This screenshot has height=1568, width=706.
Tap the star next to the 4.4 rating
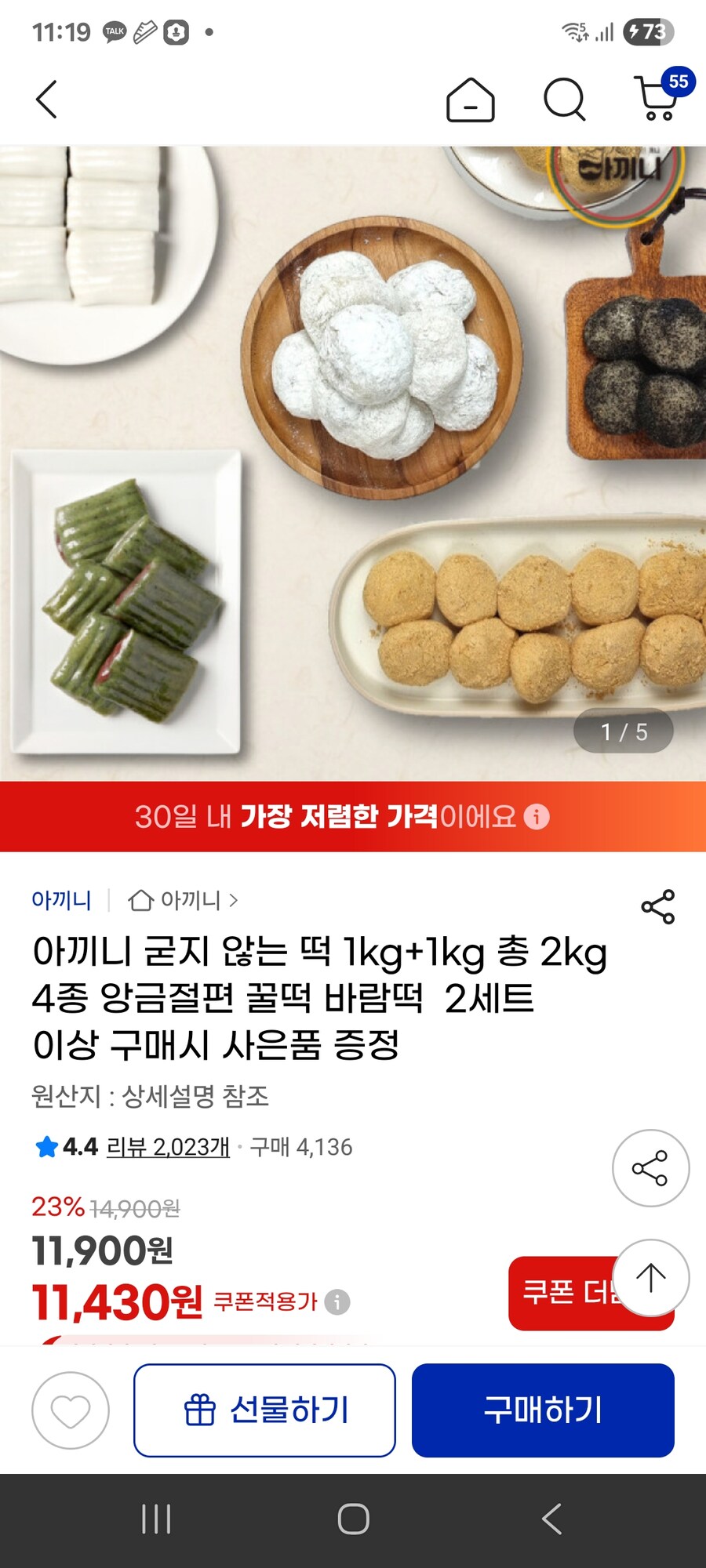[x=45, y=1148]
